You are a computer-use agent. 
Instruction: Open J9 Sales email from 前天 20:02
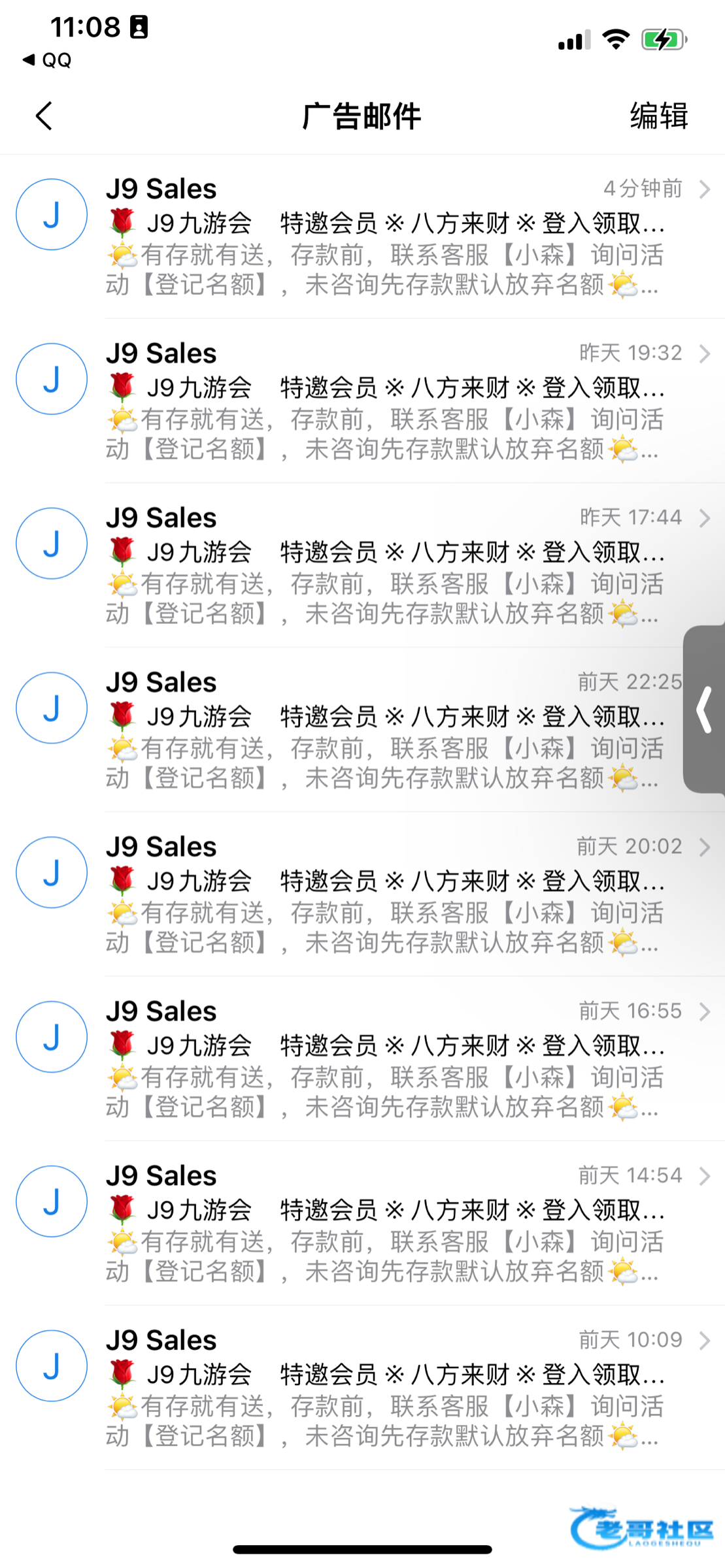click(x=386, y=895)
